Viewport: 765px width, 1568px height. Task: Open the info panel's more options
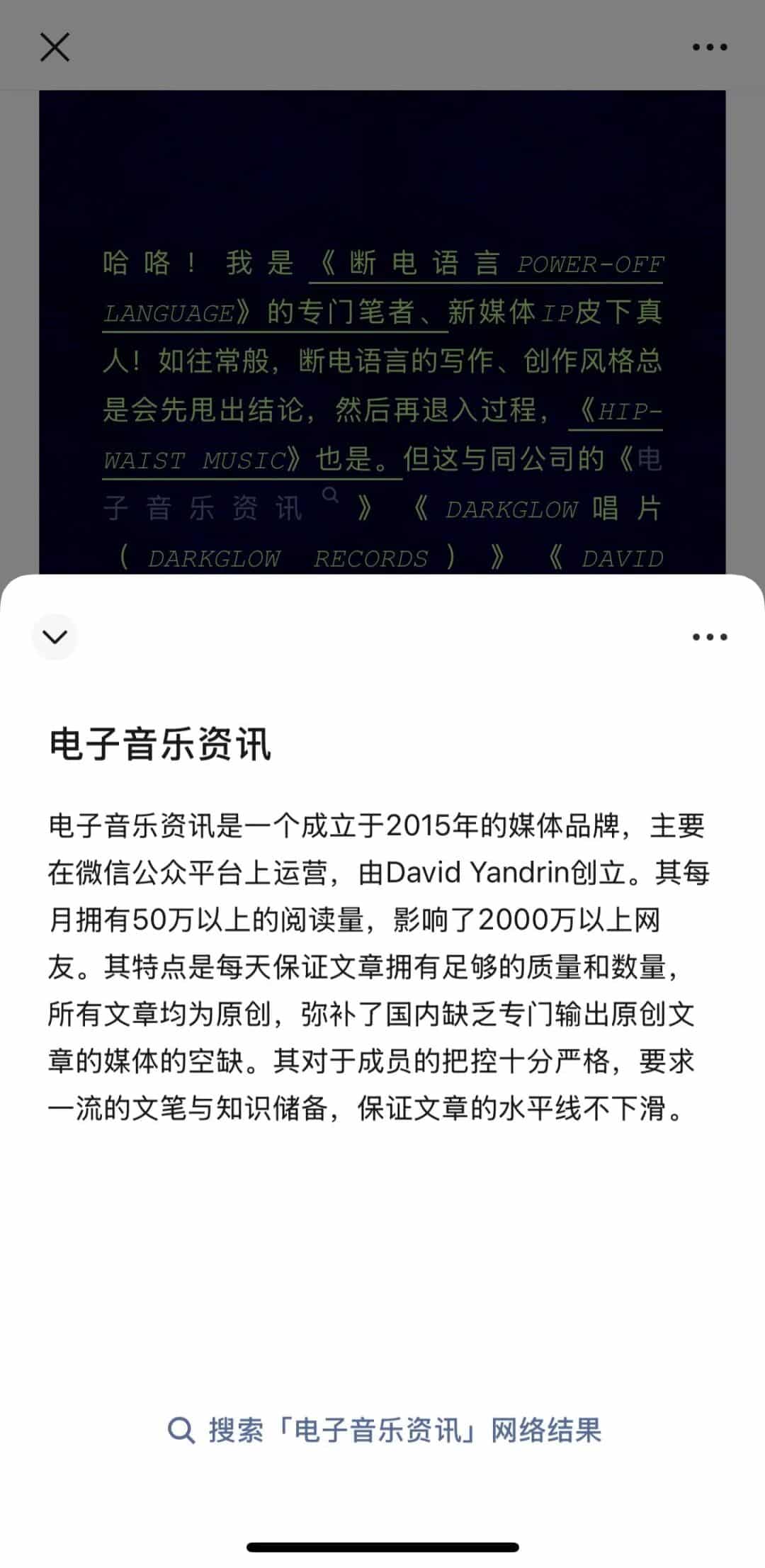pyautogui.click(x=709, y=636)
